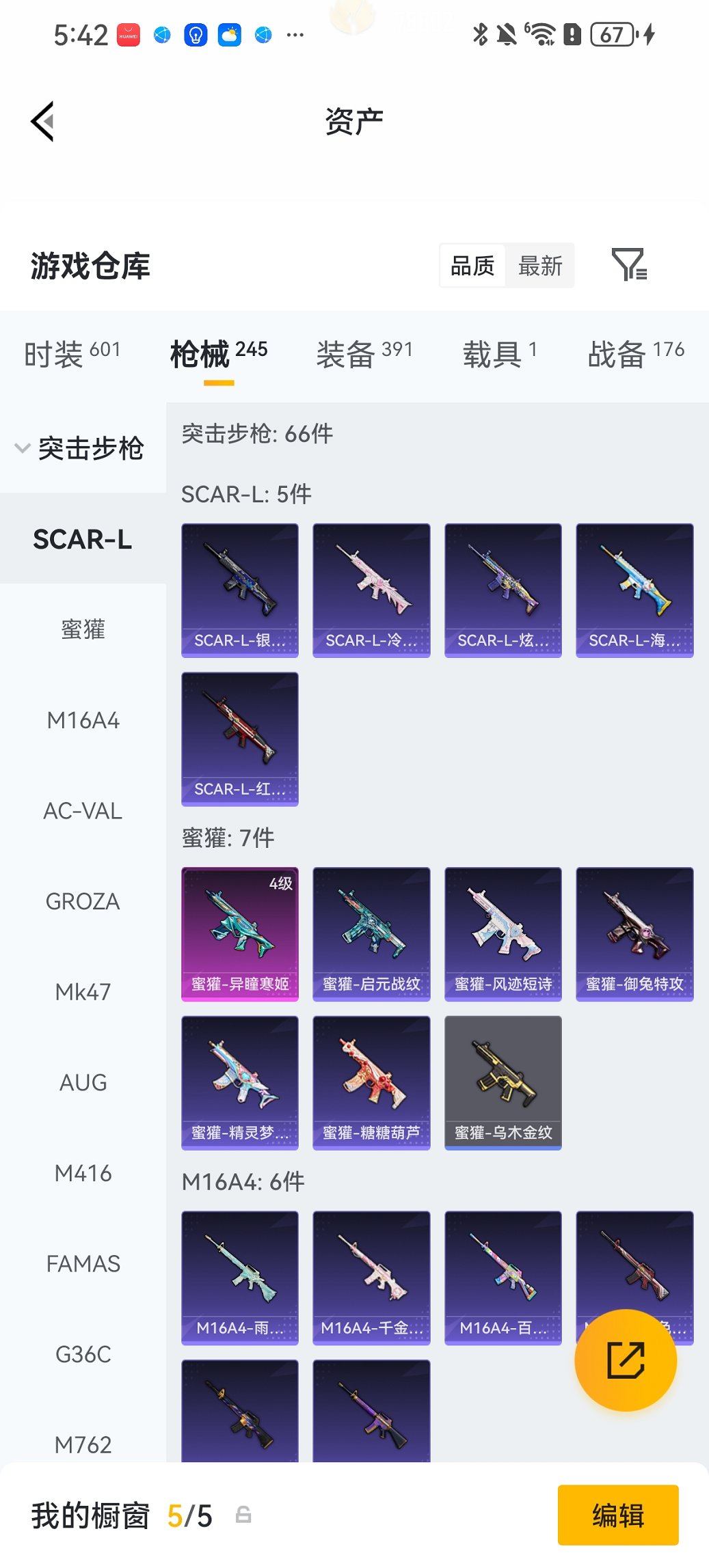Screen dimensions: 709x1568
Task: View the 蜜獾-乌木金纹 skin
Action: 503,1082
